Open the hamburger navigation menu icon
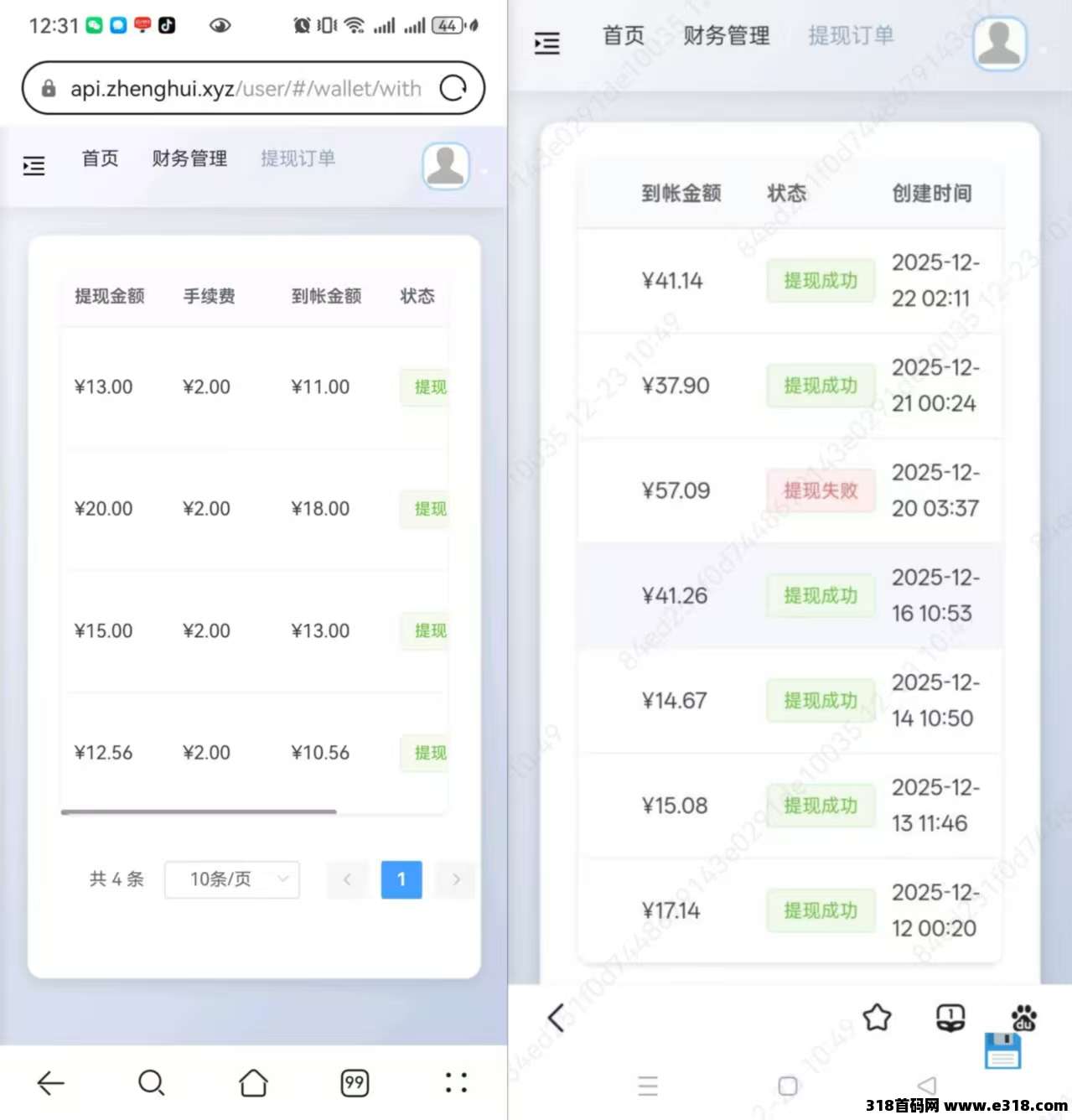The height and width of the screenshot is (1120, 1072). 34,165
